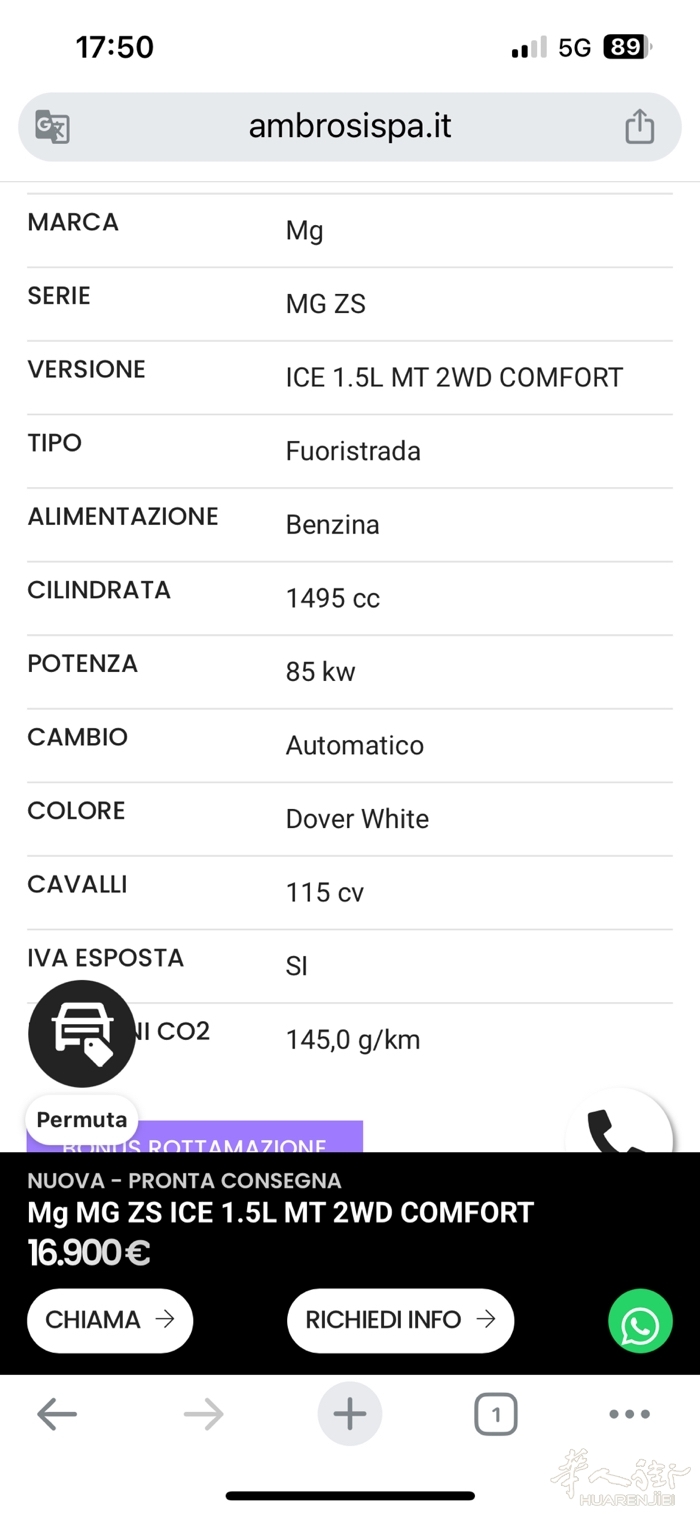Open the browser's more options menu

point(629,1414)
